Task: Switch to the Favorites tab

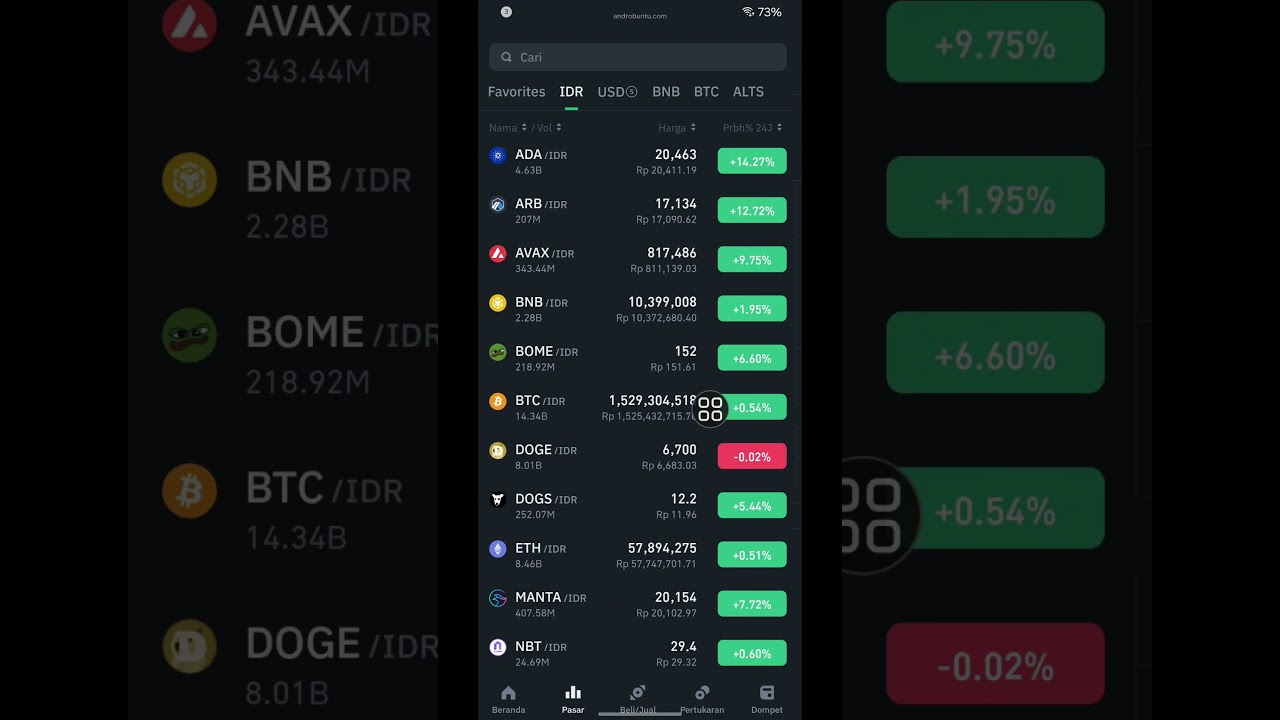Action: click(x=516, y=92)
